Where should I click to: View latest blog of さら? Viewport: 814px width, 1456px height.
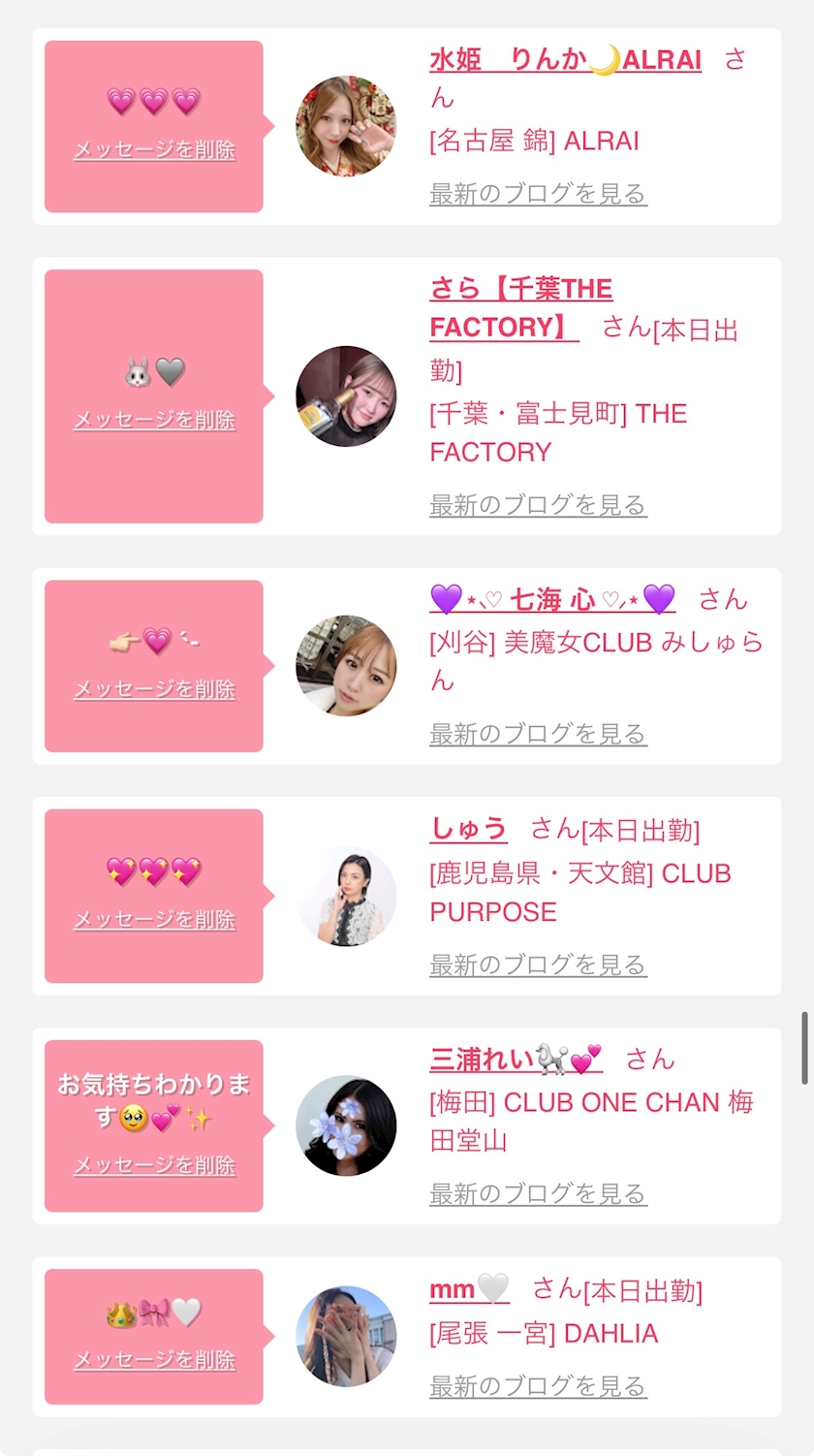click(x=538, y=505)
